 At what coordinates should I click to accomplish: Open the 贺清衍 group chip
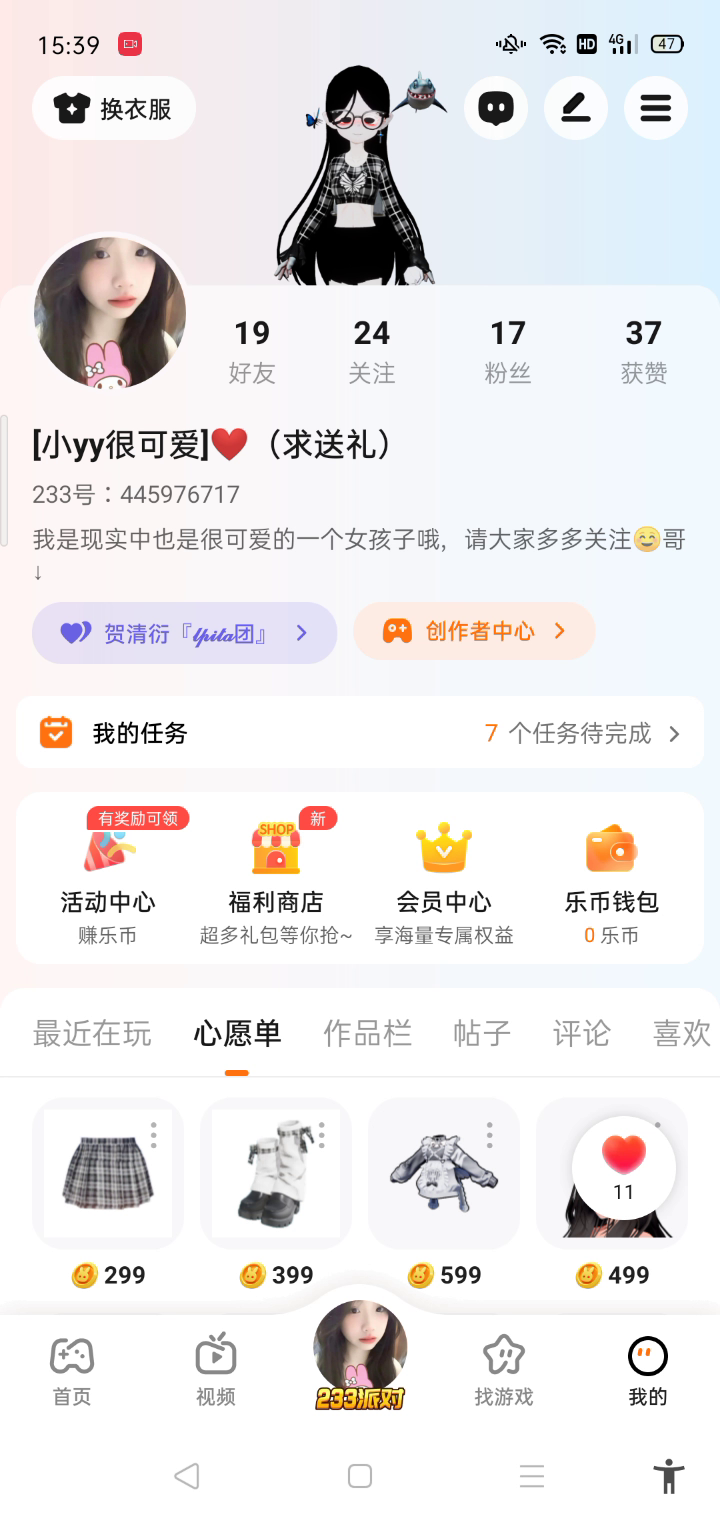(x=184, y=632)
